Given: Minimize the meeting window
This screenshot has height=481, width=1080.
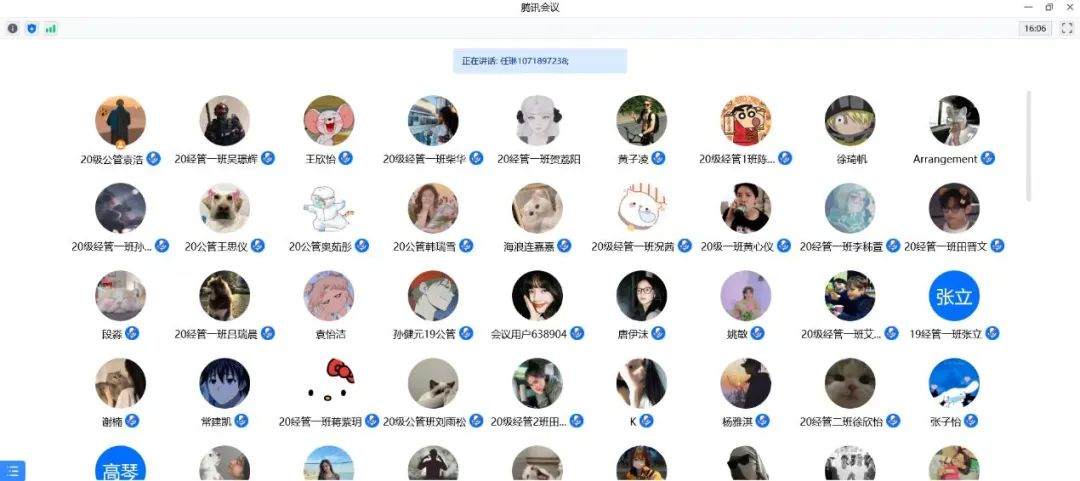Looking at the screenshot, I should [x=1030, y=7].
